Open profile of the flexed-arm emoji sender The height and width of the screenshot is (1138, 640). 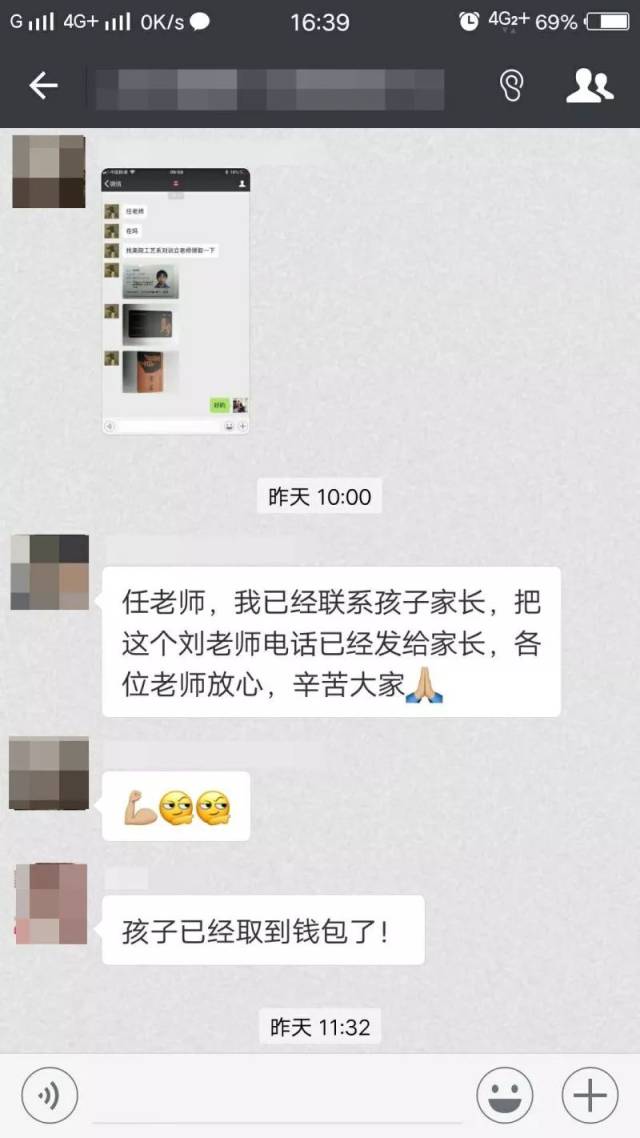point(49,773)
